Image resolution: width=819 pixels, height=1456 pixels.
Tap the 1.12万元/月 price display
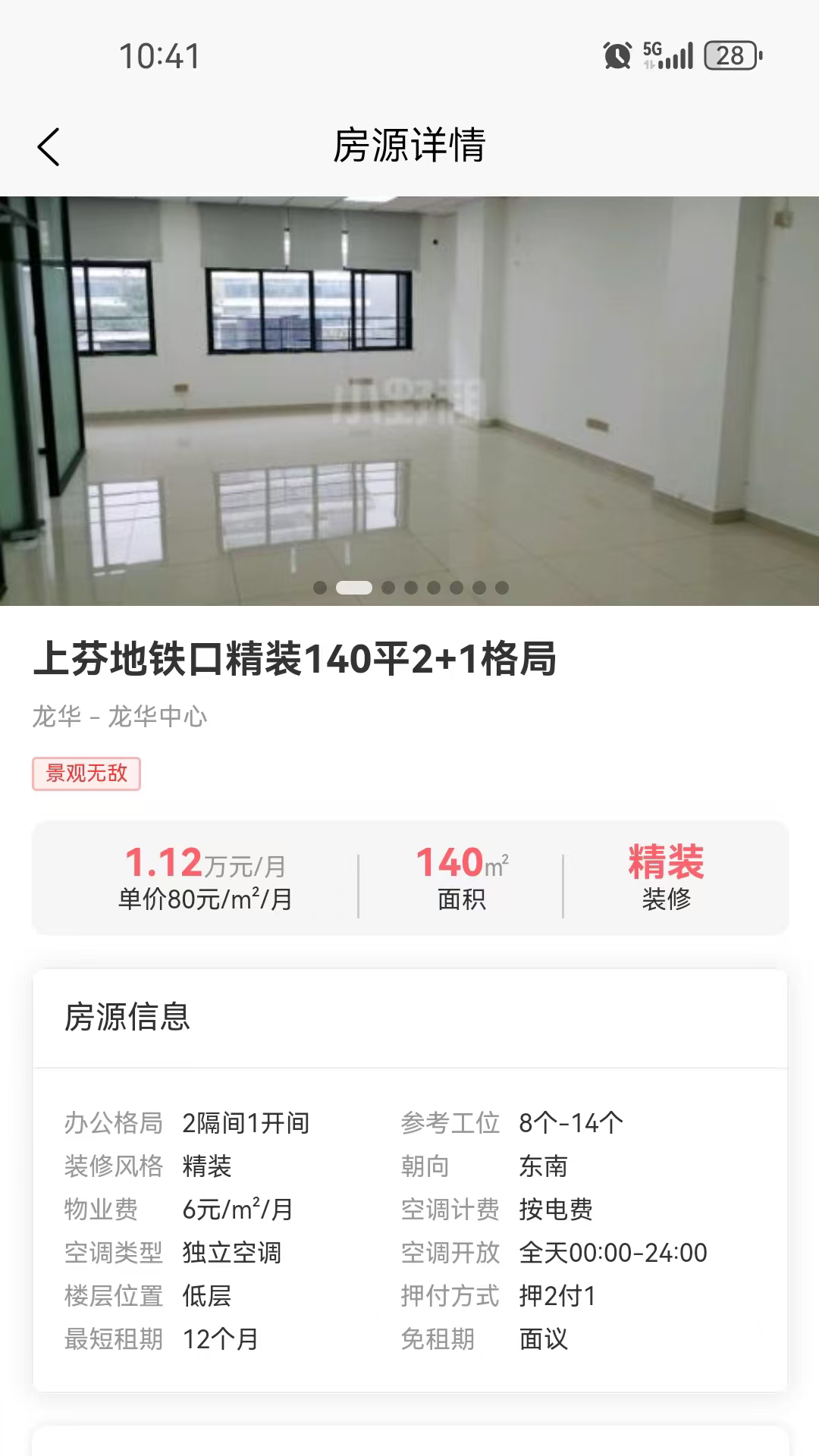[x=206, y=864]
